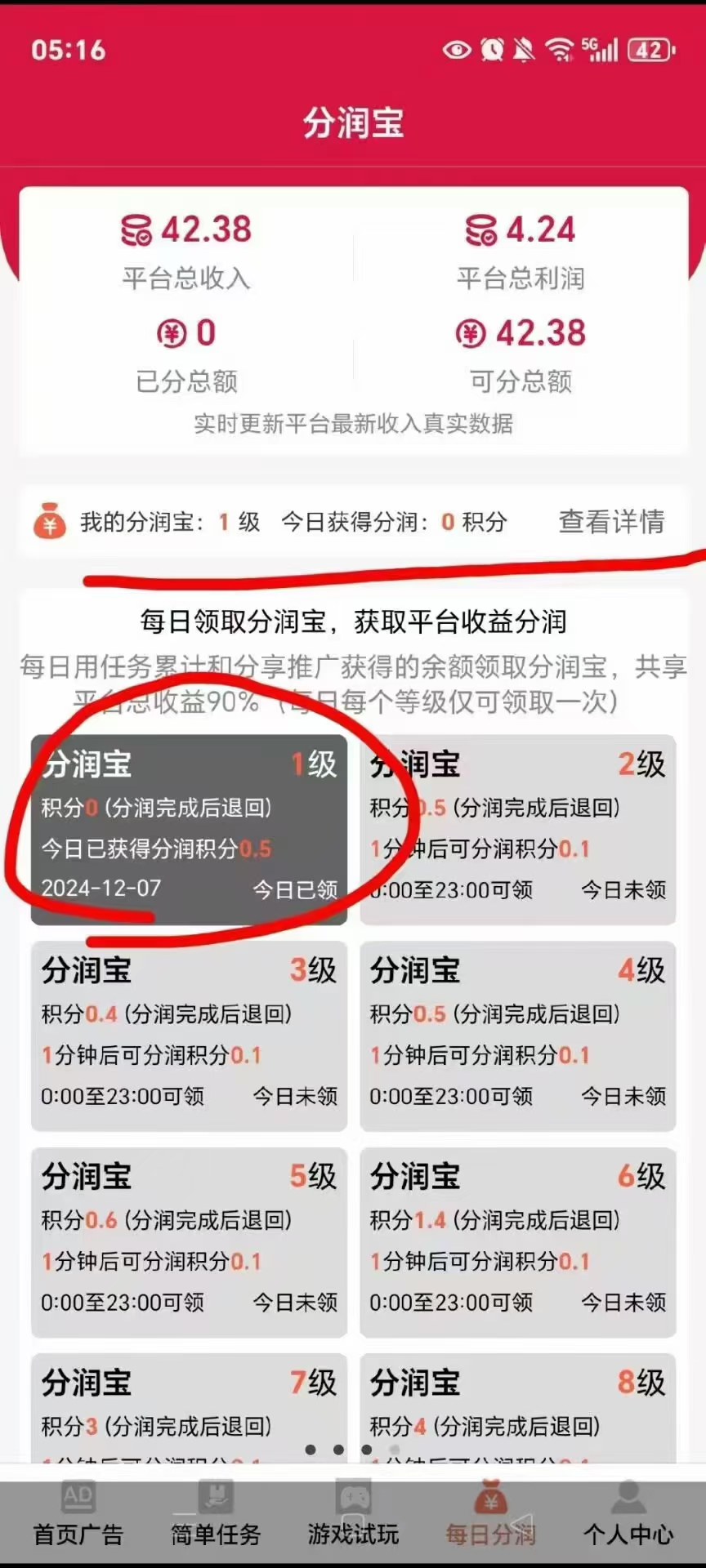
Task: Open 查看详情 link
Action: click(611, 522)
